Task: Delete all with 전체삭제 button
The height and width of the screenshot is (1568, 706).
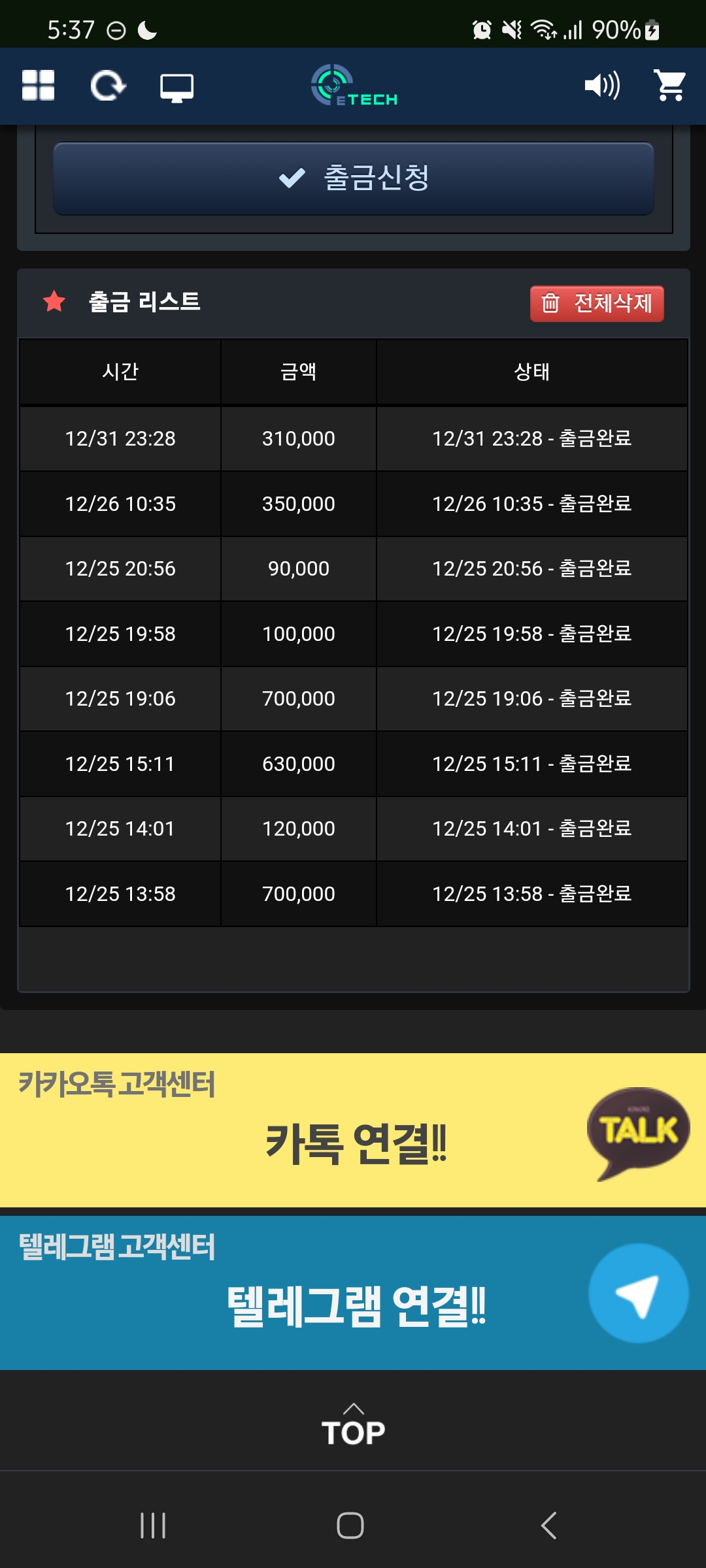Action: (x=597, y=304)
